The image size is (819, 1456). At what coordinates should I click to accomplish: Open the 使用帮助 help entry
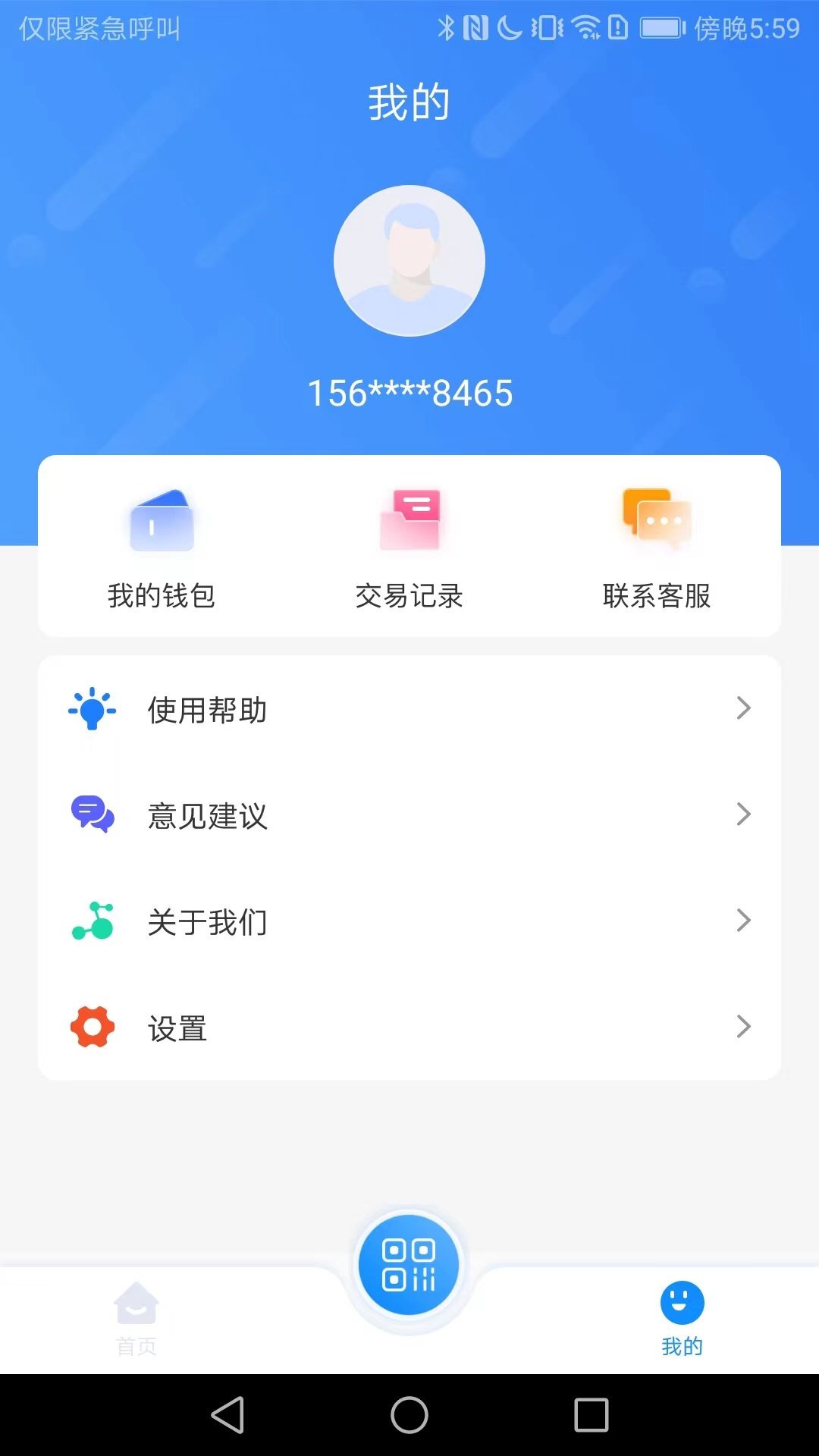pos(208,709)
